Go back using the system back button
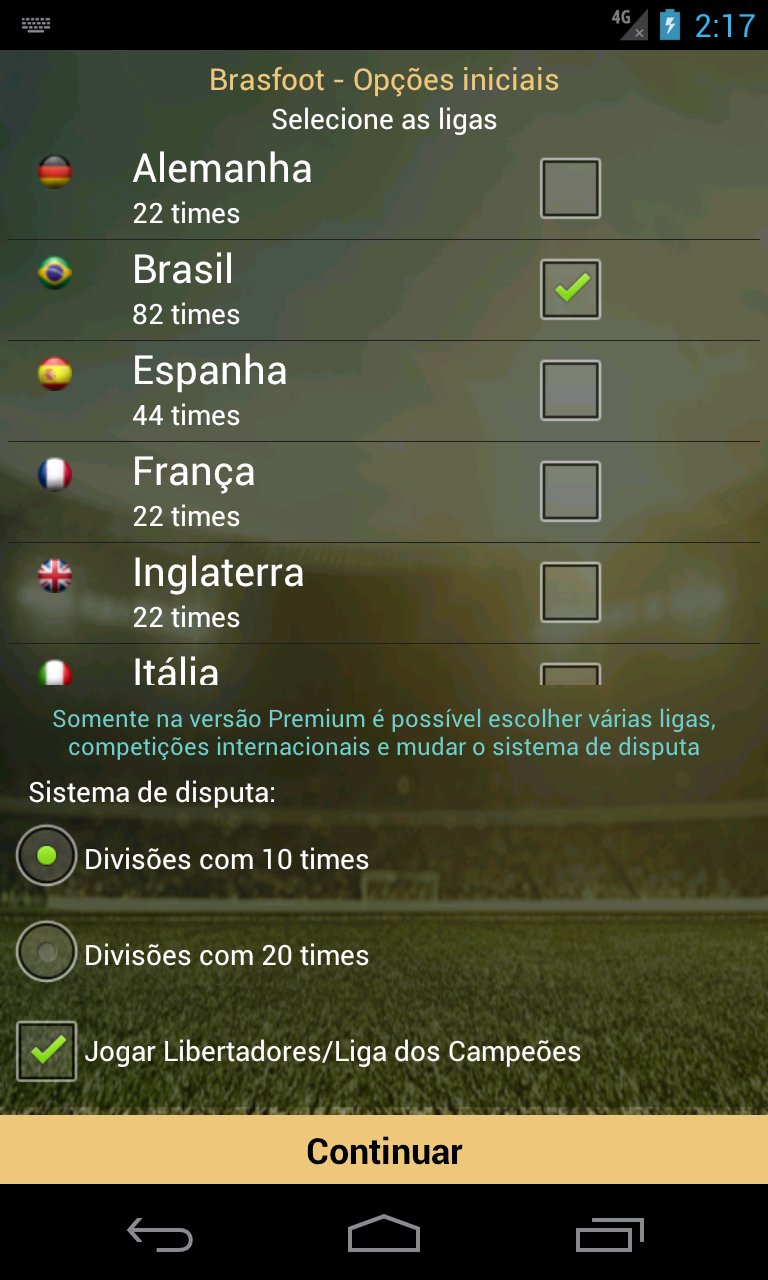 (160, 1235)
